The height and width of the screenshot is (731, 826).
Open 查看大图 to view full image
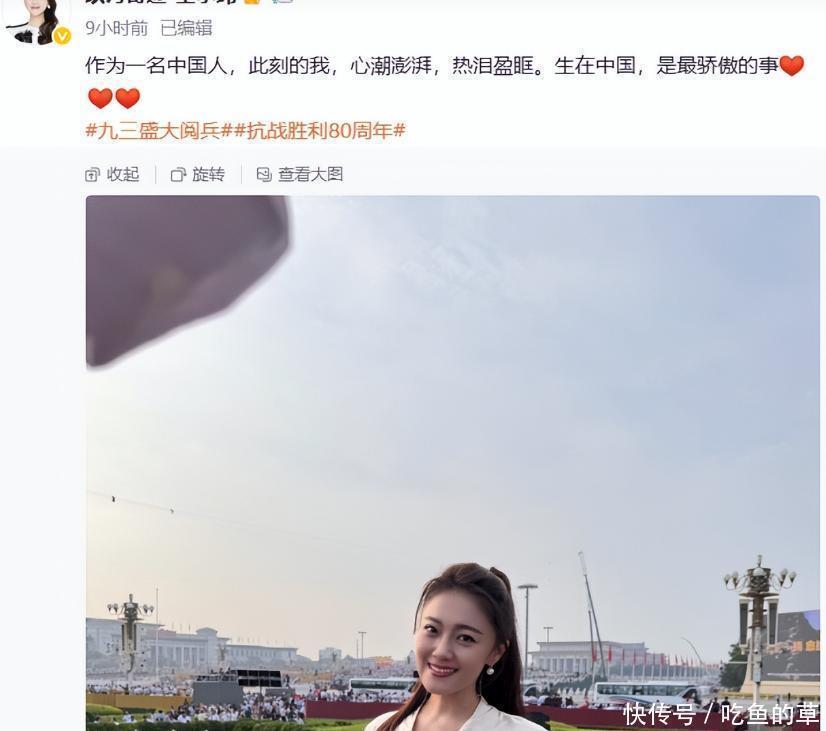[x=300, y=175]
